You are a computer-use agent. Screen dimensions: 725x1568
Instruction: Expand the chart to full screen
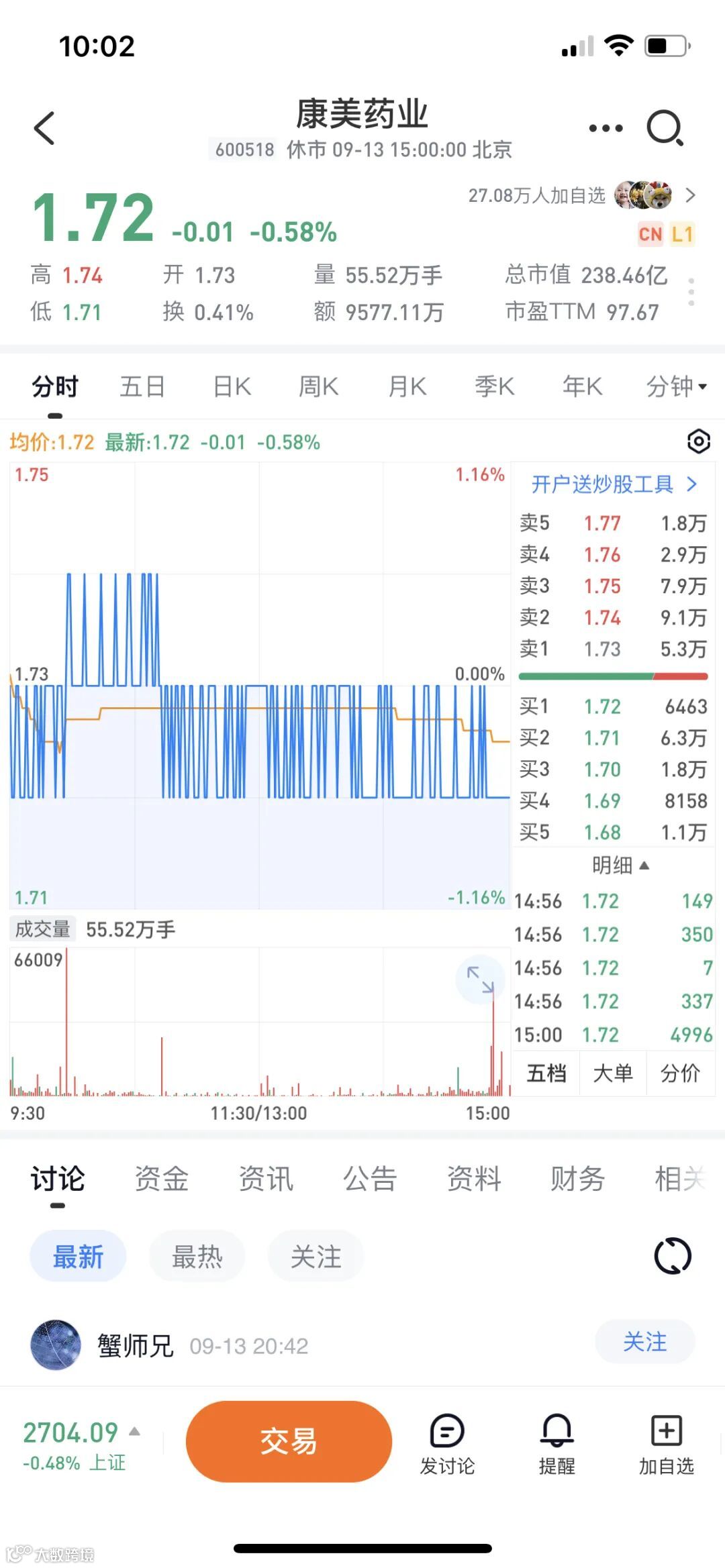tap(480, 979)
